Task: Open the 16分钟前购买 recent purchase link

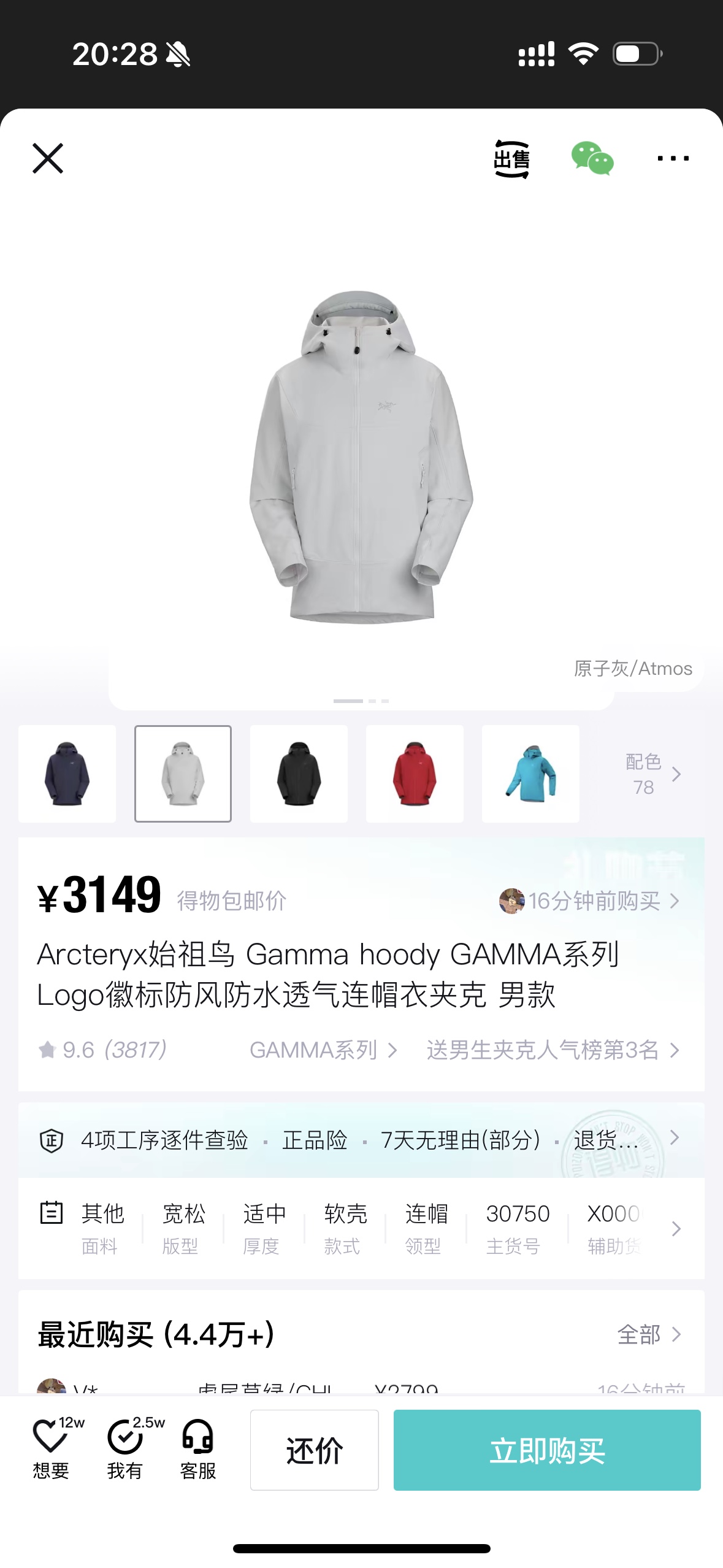Action: point(589,901)
